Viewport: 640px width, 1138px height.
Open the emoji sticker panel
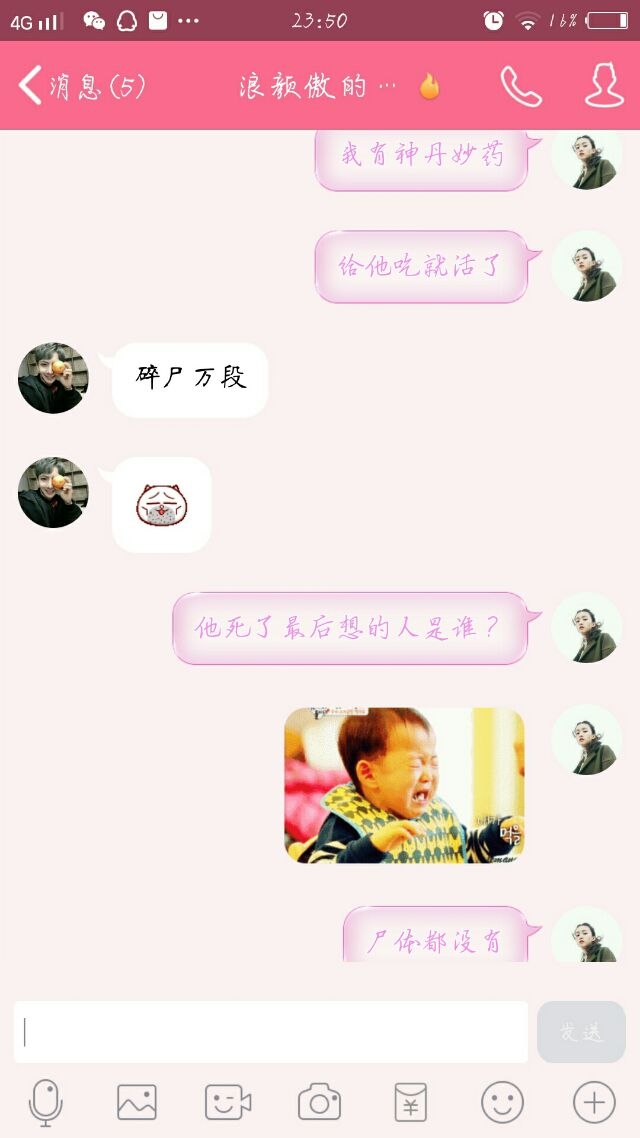tap(502, 1102)
